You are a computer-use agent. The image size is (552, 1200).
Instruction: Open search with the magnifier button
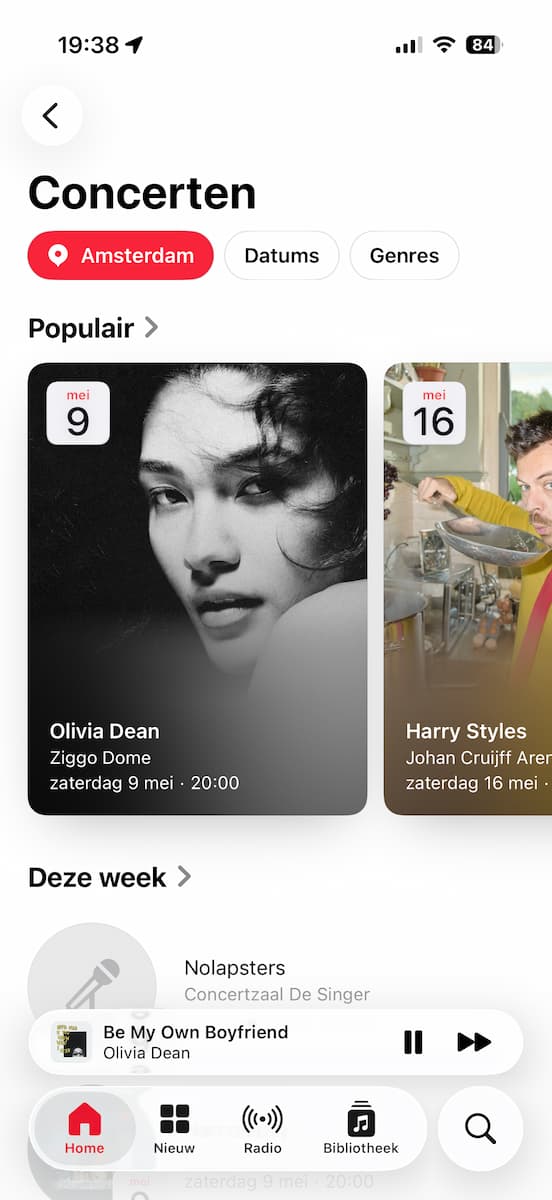pyautogui.click(x=480, y=1129)
